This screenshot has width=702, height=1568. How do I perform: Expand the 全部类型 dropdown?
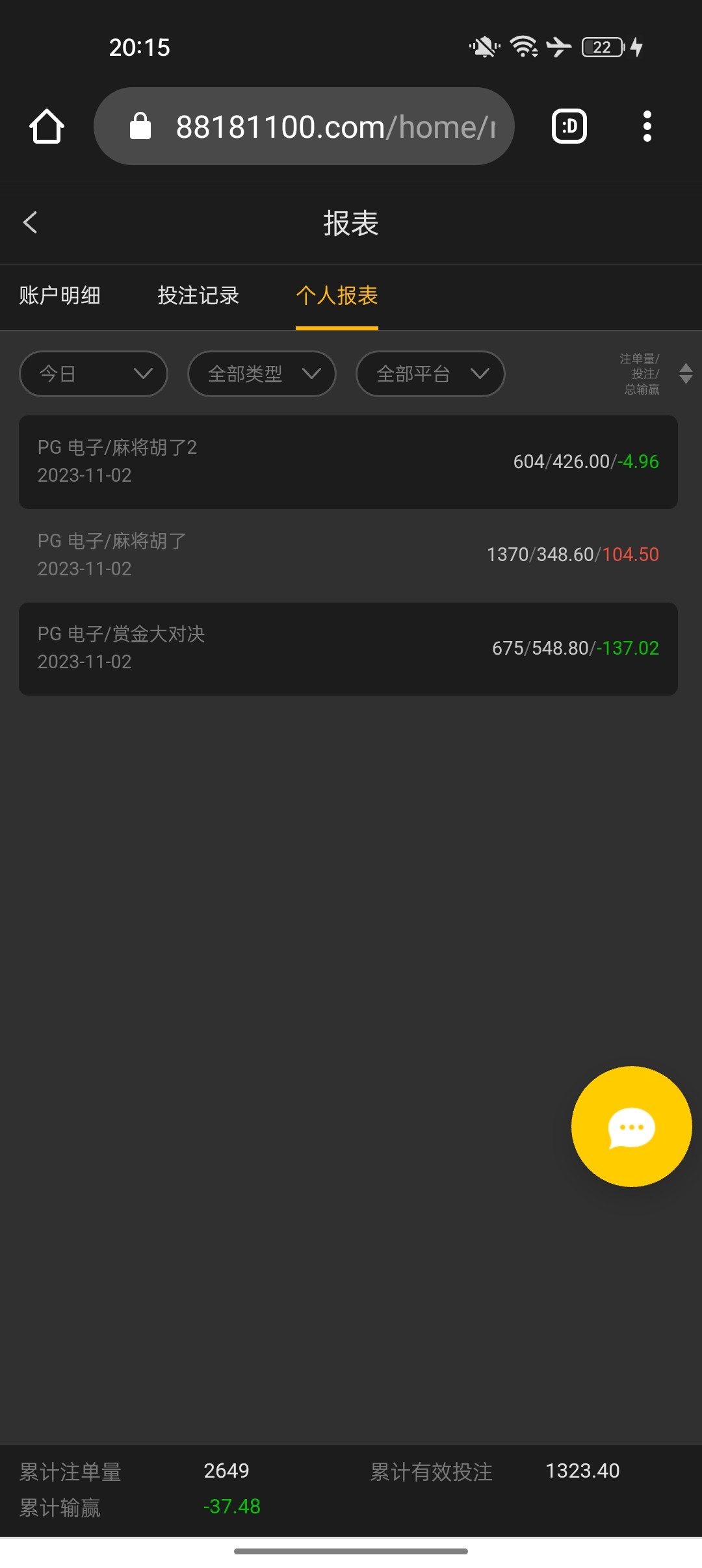pyautogui.click(x=261, y=374)
